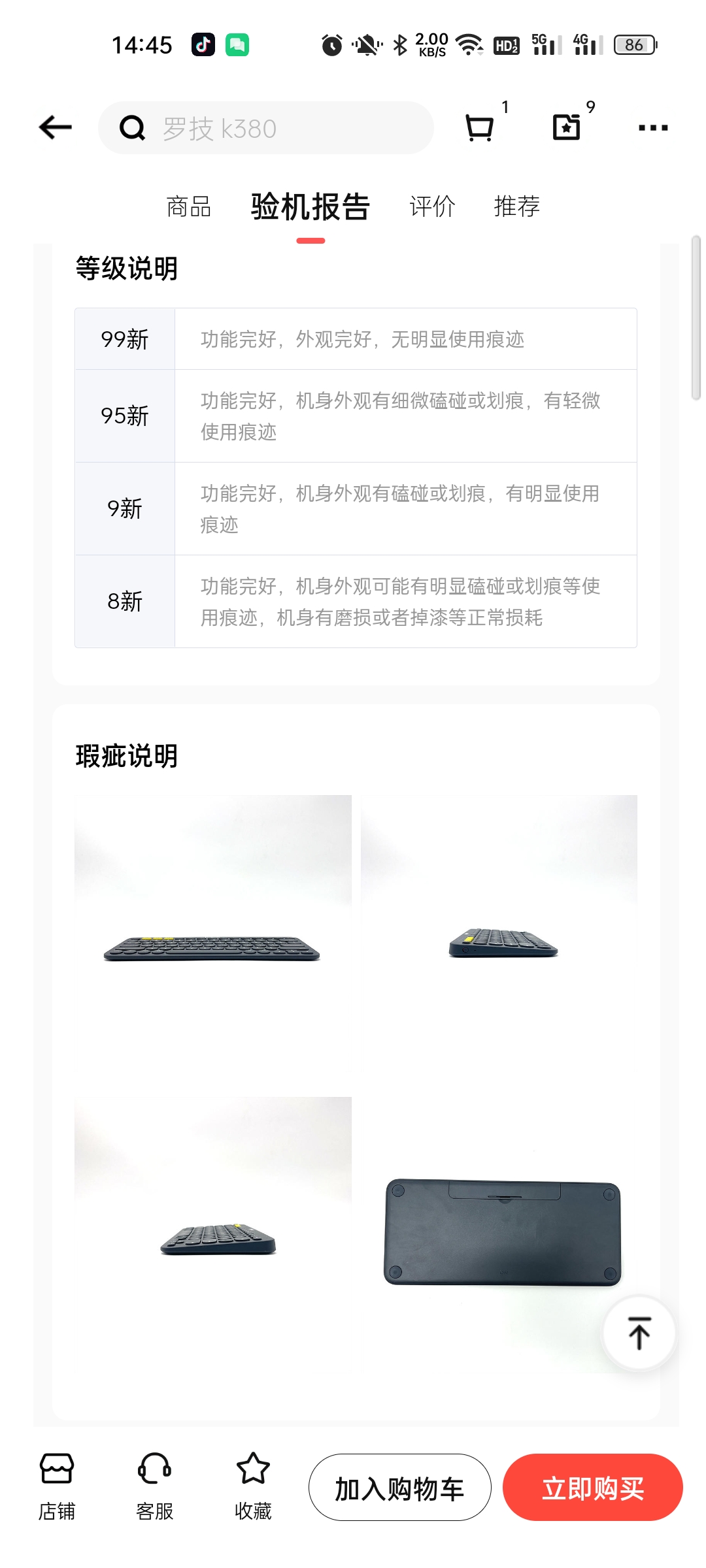
Task: Open the keyboard underside flaw photo
Action: [x=499, y=1235]
